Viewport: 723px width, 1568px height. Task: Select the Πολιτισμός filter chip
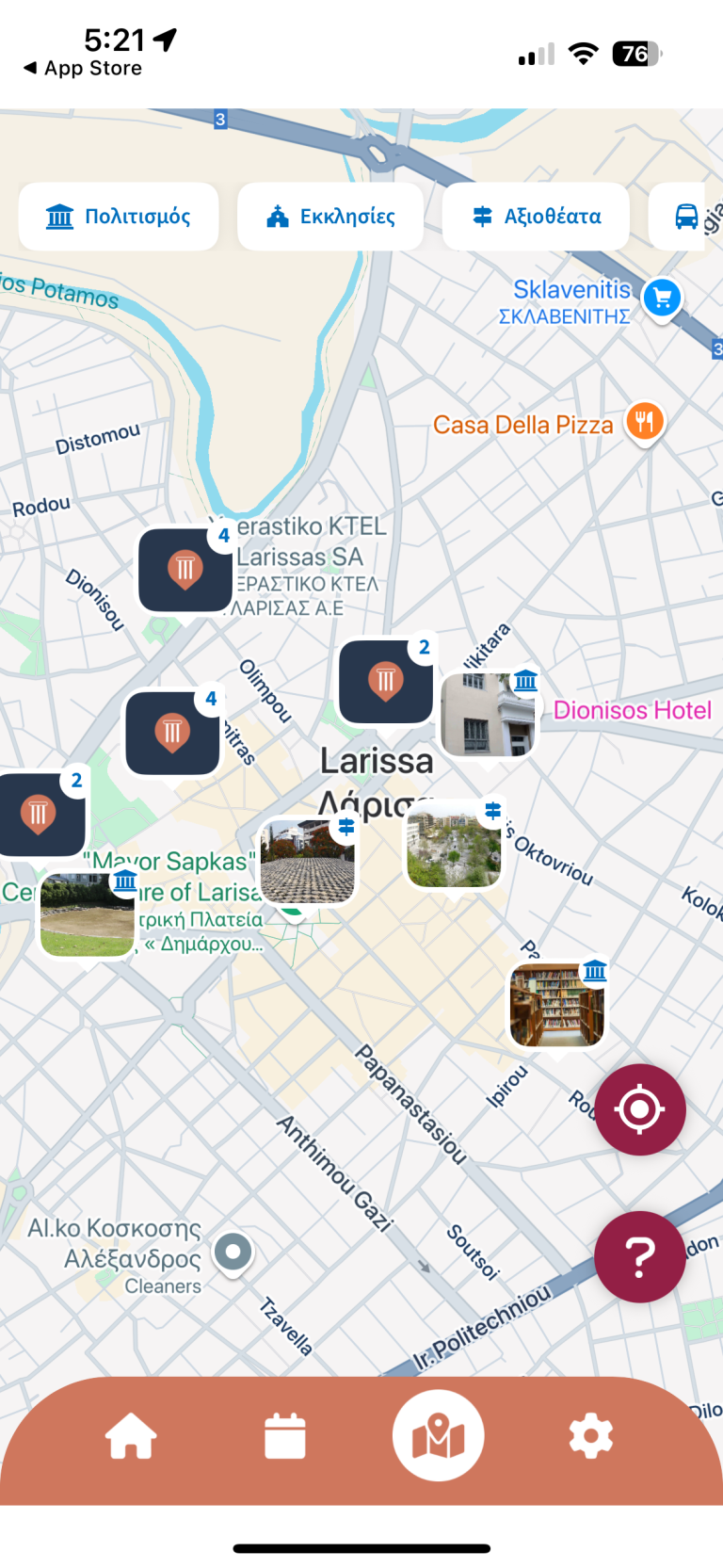pyautogui.click(x=119, y=217)
